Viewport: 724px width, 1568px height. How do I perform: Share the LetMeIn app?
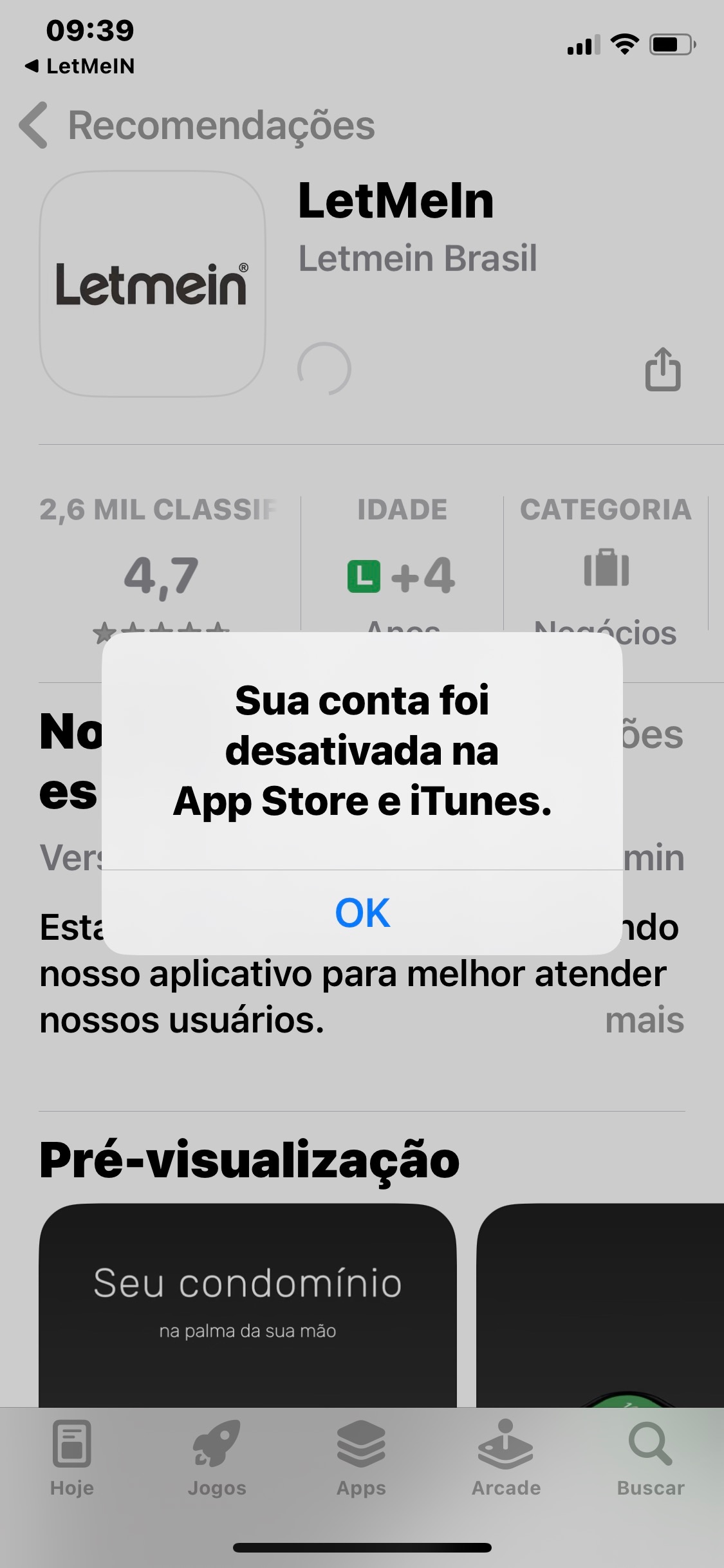click(663, 369)
